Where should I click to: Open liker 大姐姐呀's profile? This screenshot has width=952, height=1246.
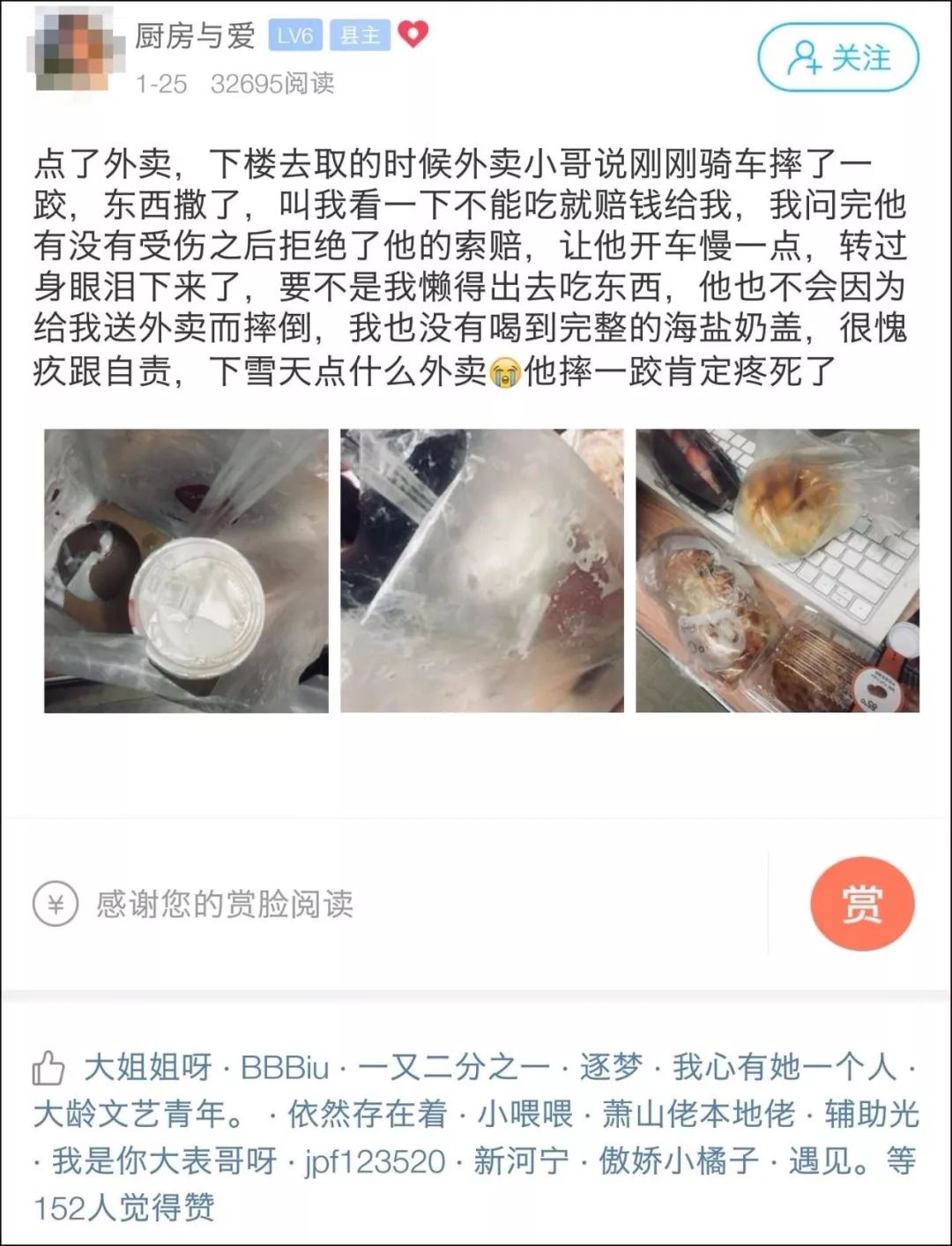point(148,1068)
